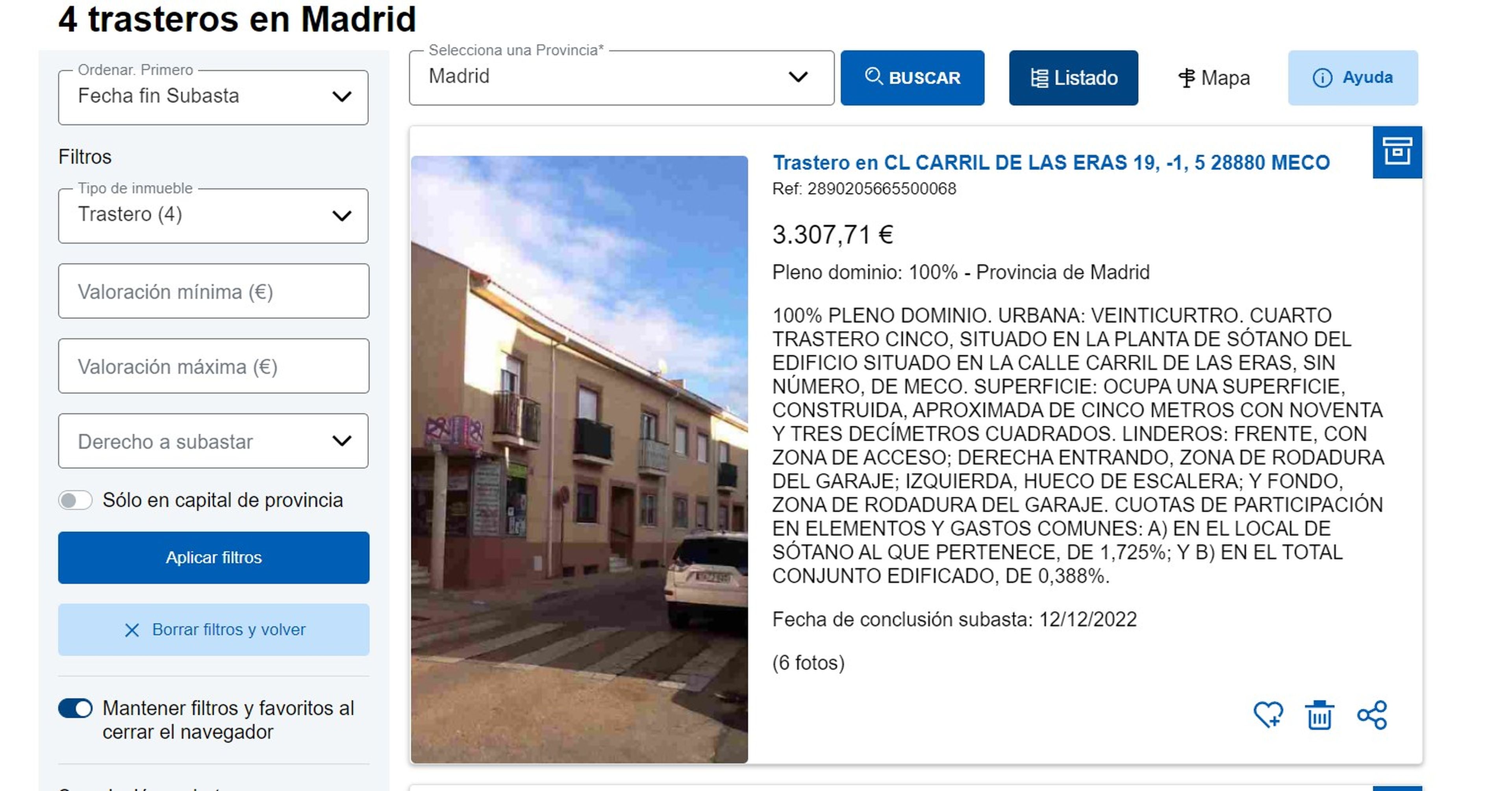Enable Sólo en capital de provincia

point(75,500)
